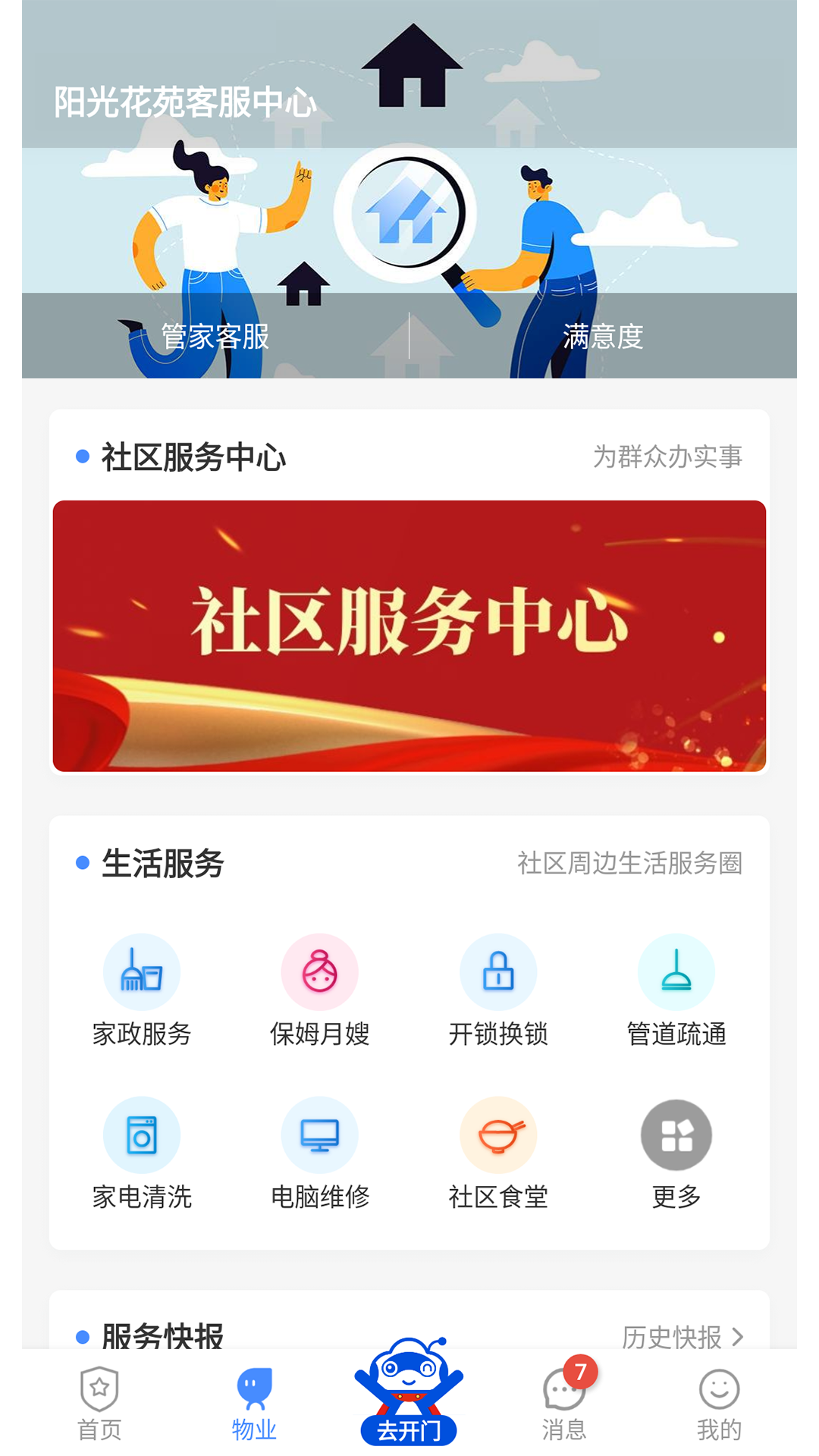Tap the unread count badge showing 7

tap(580, 1372)
